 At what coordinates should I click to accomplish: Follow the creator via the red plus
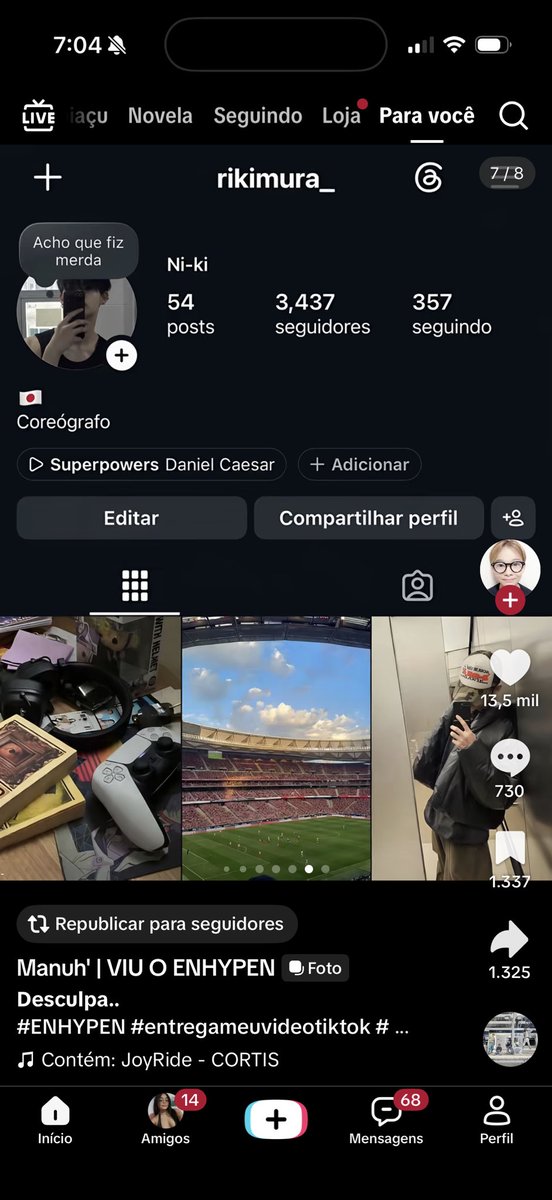[510, 600]
